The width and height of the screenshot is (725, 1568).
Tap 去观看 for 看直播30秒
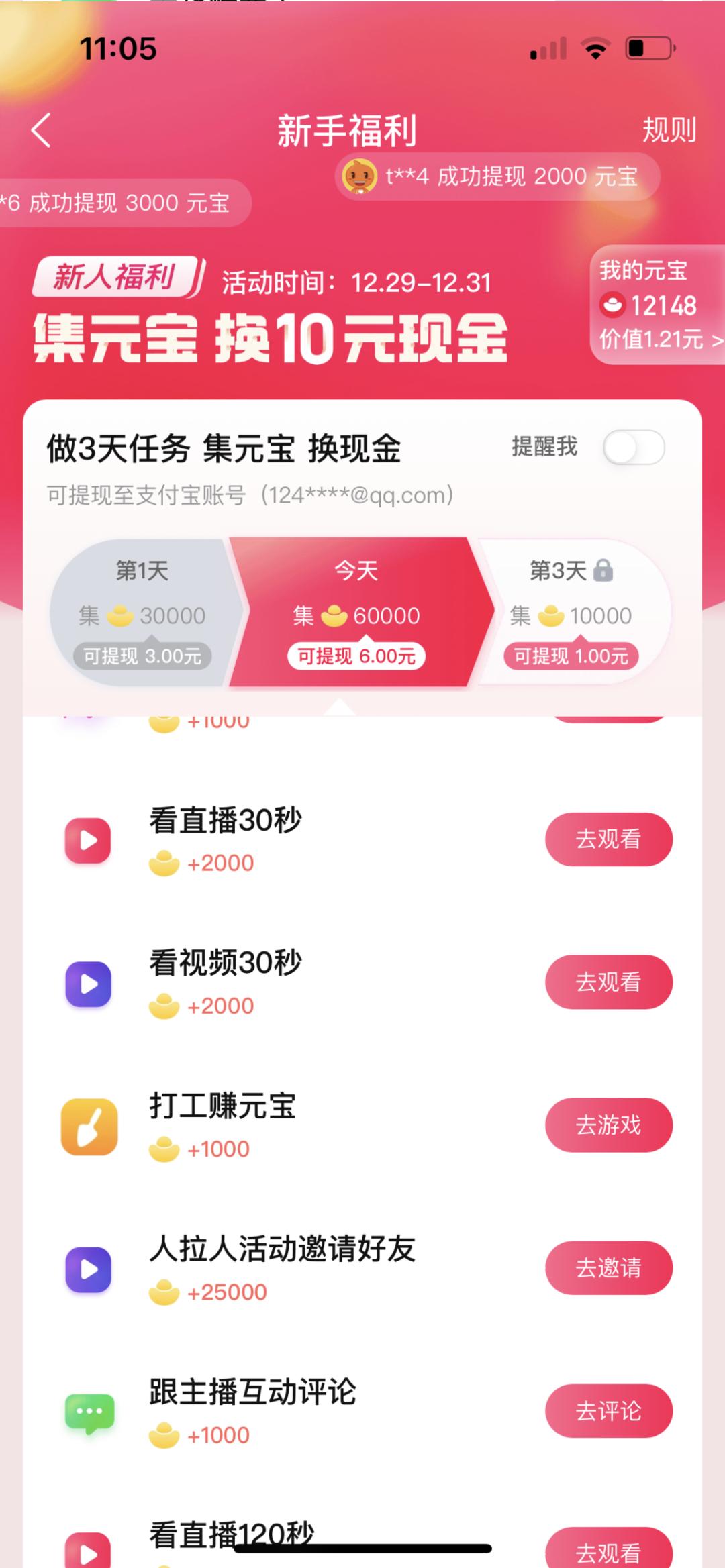[608, 839]
